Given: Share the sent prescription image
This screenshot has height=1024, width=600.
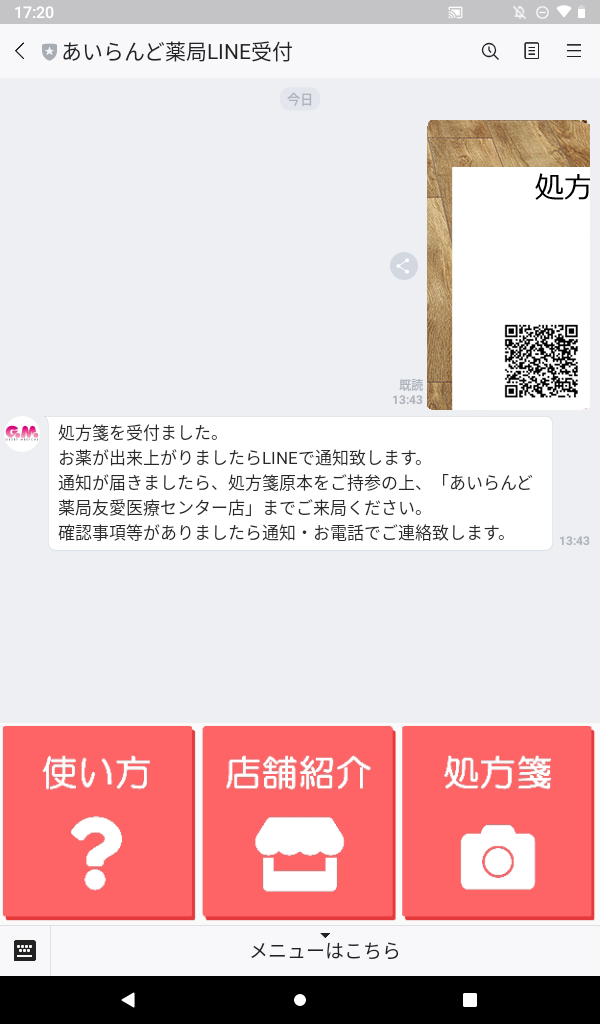Looking at the screenshot, I should [x=403, y=265].
